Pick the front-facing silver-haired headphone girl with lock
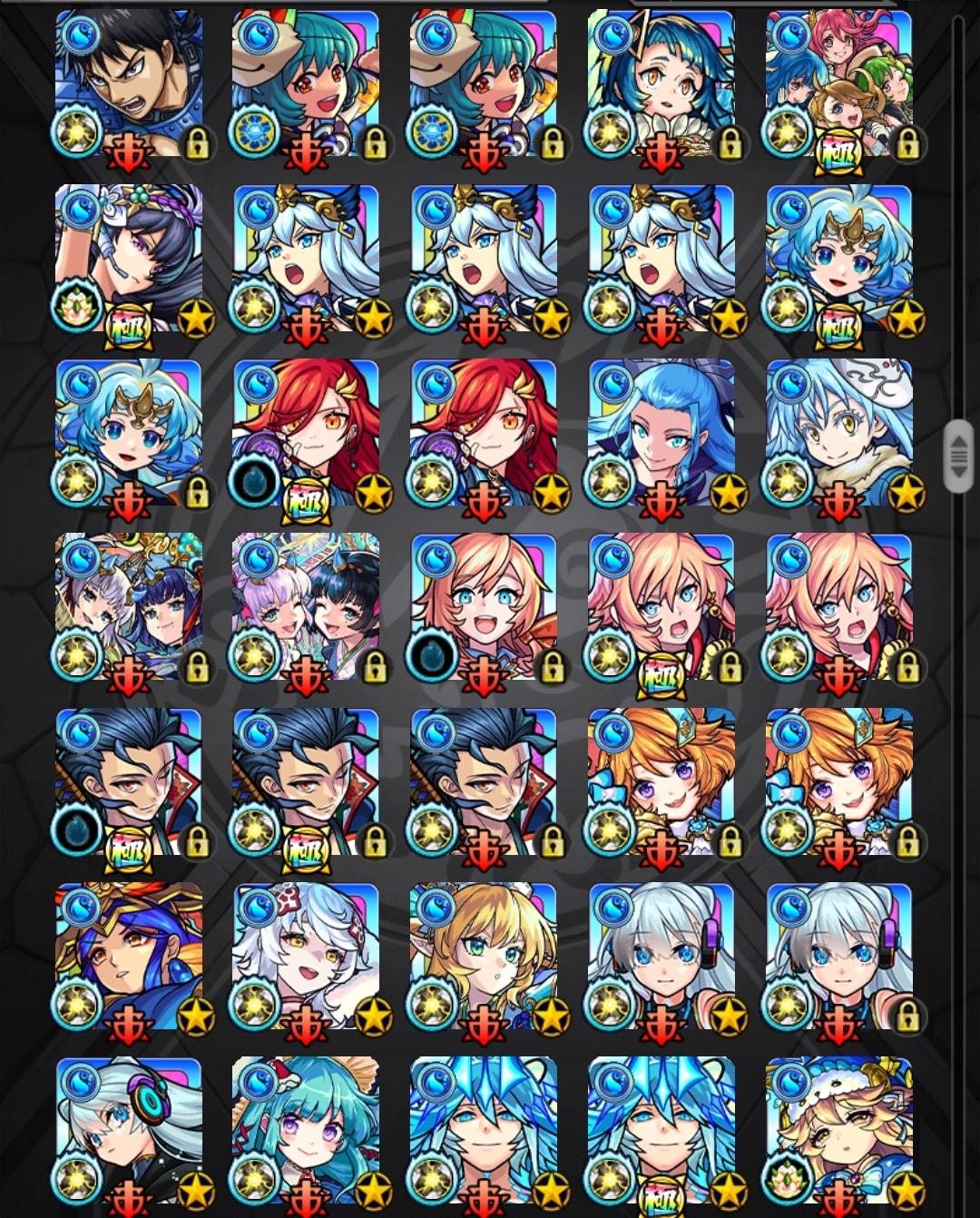Viewport: 980px width, 1218px height. click(x=838, y=957)
